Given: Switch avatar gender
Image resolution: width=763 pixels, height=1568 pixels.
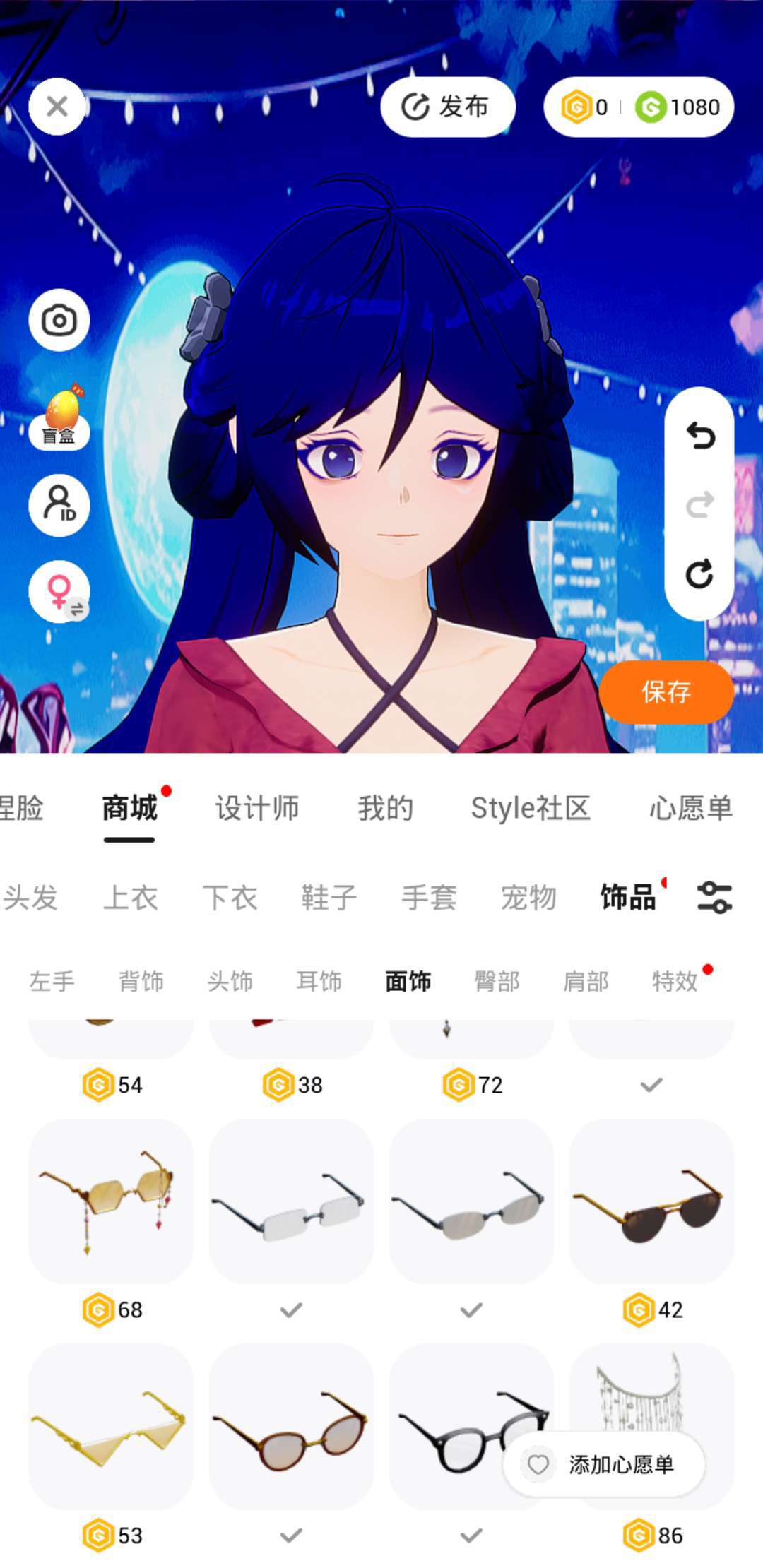Looking at the screenshot, I should point(59,591).
